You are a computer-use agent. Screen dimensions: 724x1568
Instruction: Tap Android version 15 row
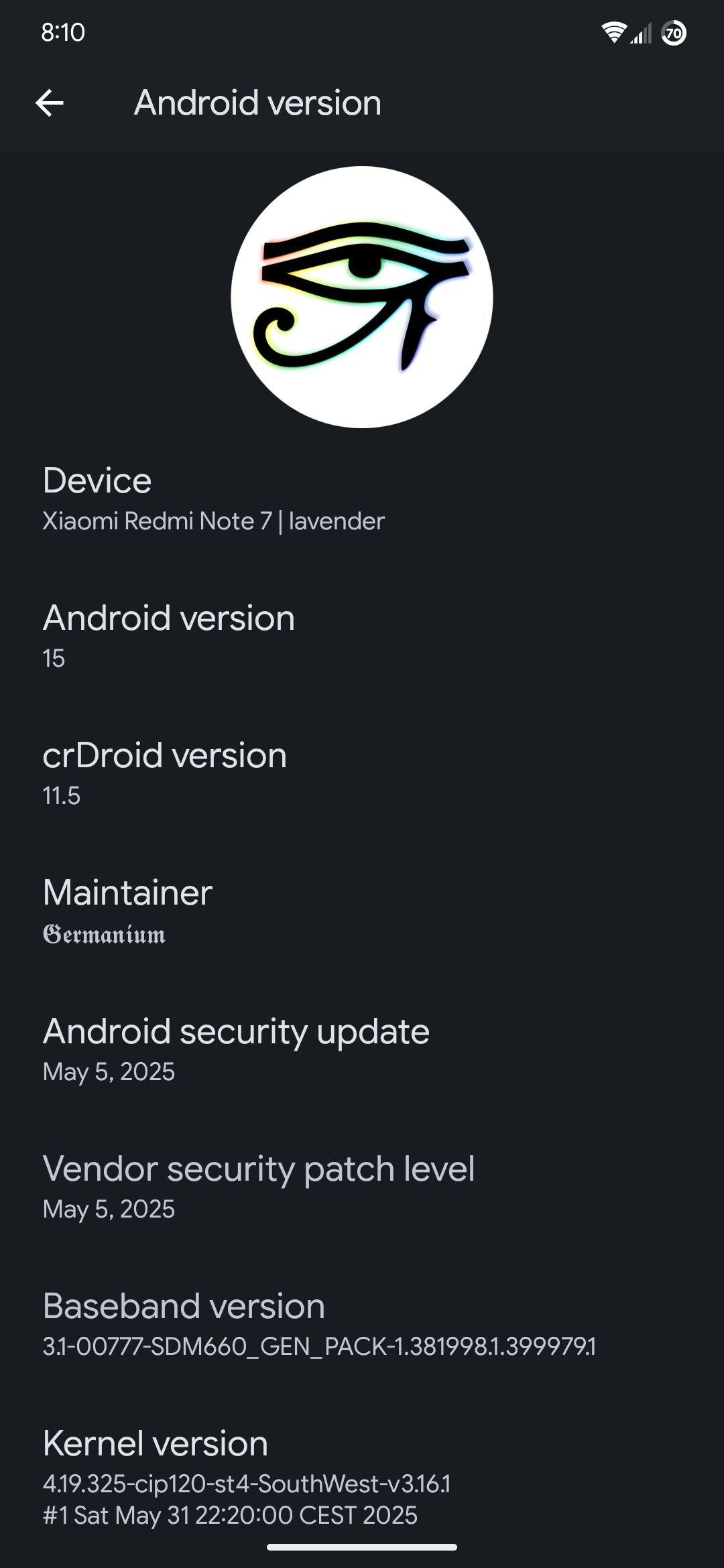click(362, 637)
